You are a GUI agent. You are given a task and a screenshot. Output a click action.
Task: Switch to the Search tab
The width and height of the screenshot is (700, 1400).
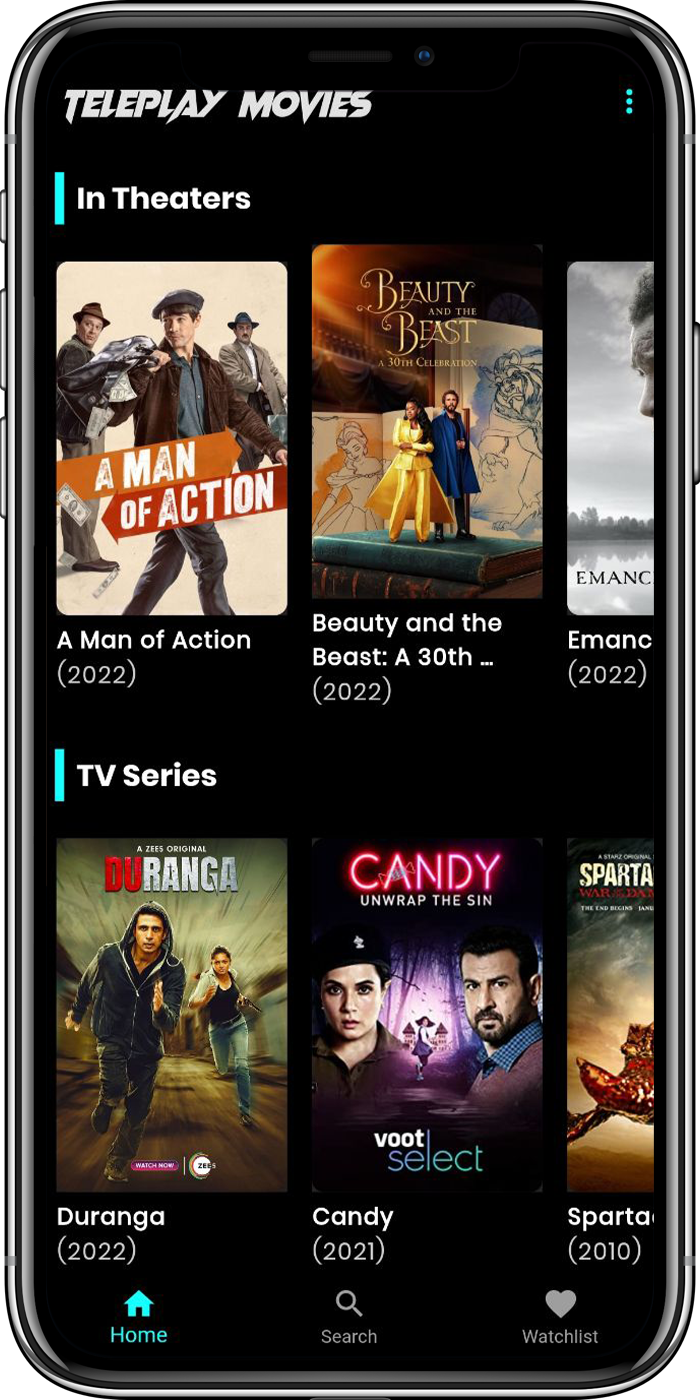[x=349, y=1318]
